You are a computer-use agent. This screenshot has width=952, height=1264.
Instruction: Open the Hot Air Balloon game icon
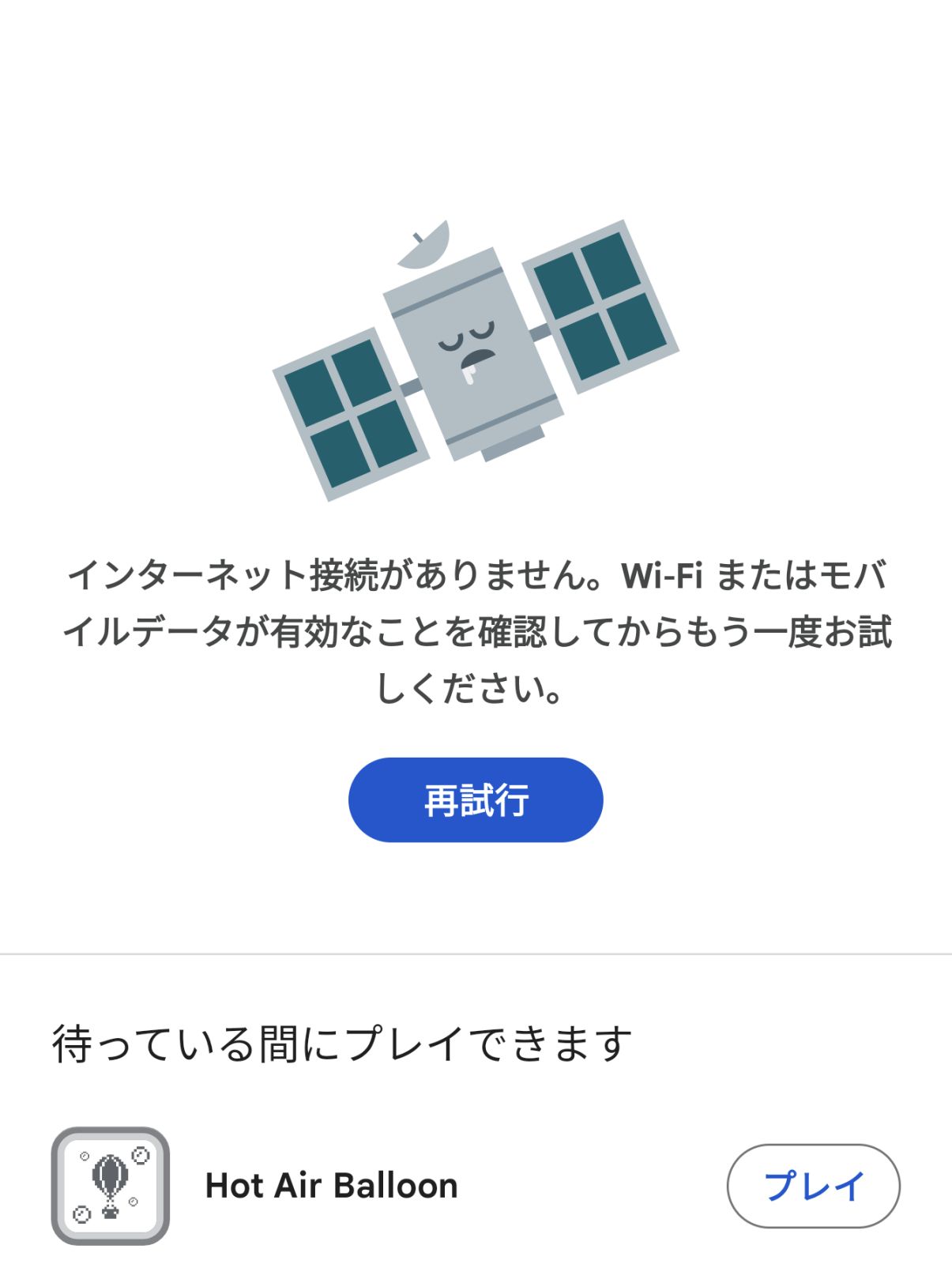(x=111, y=1185)
